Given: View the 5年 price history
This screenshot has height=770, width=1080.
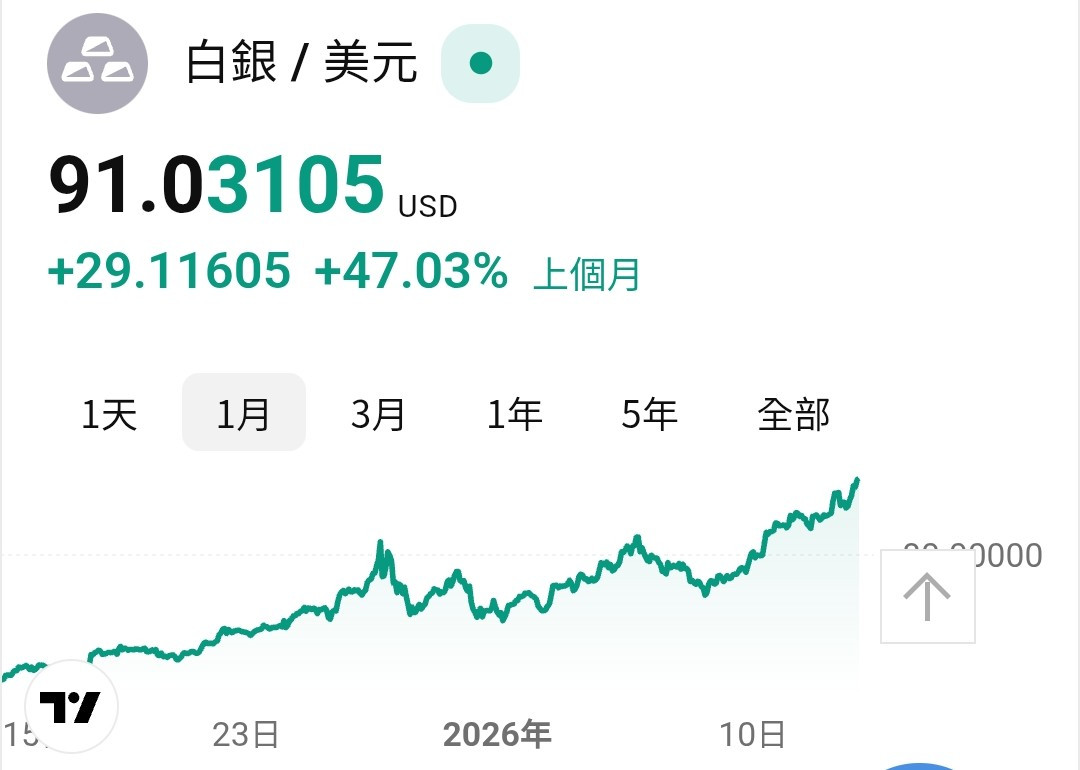Looking at the screenshot, I should click(x=649, y=413).
